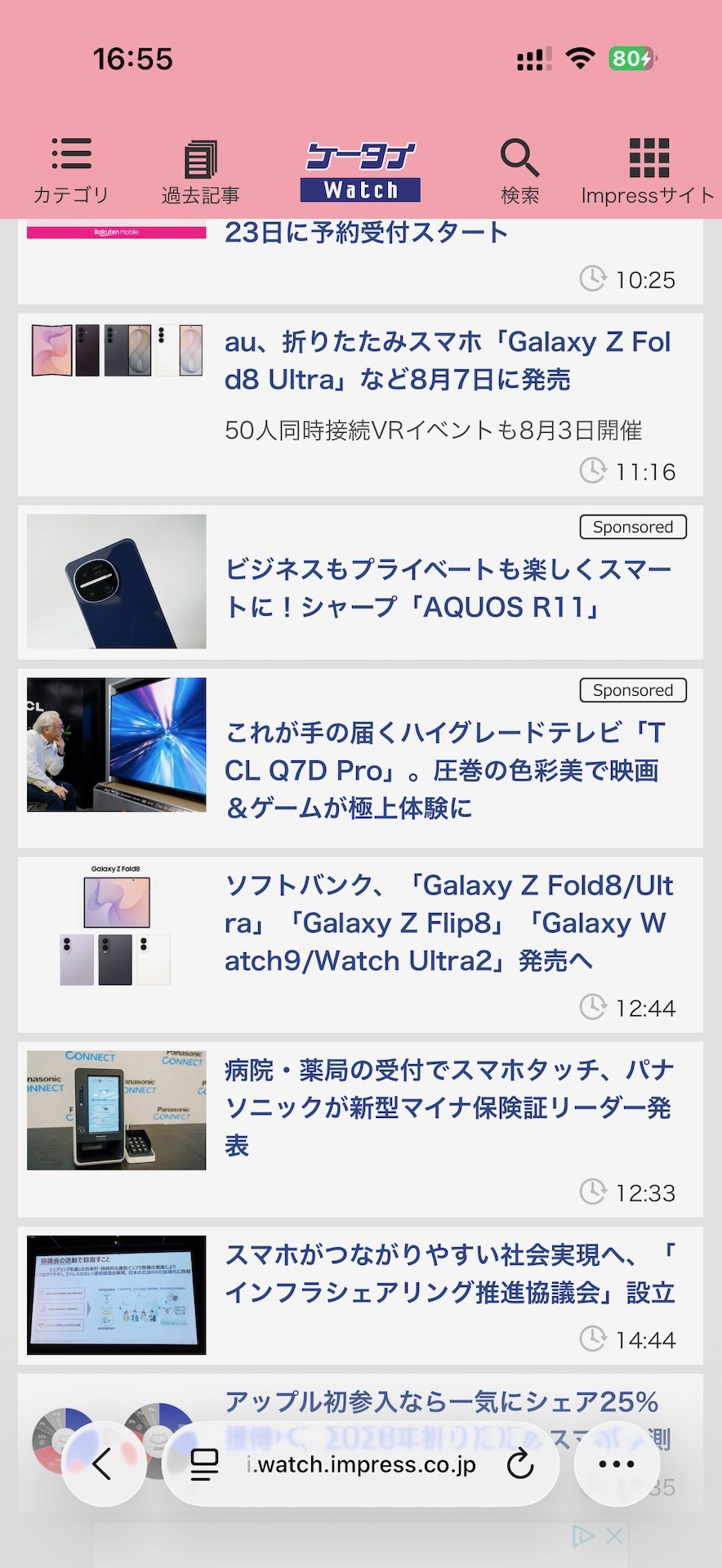Open ソフトバンク Galaxy Z Fold8/Ultra article
722x1568 pixels.
[449, 923]
